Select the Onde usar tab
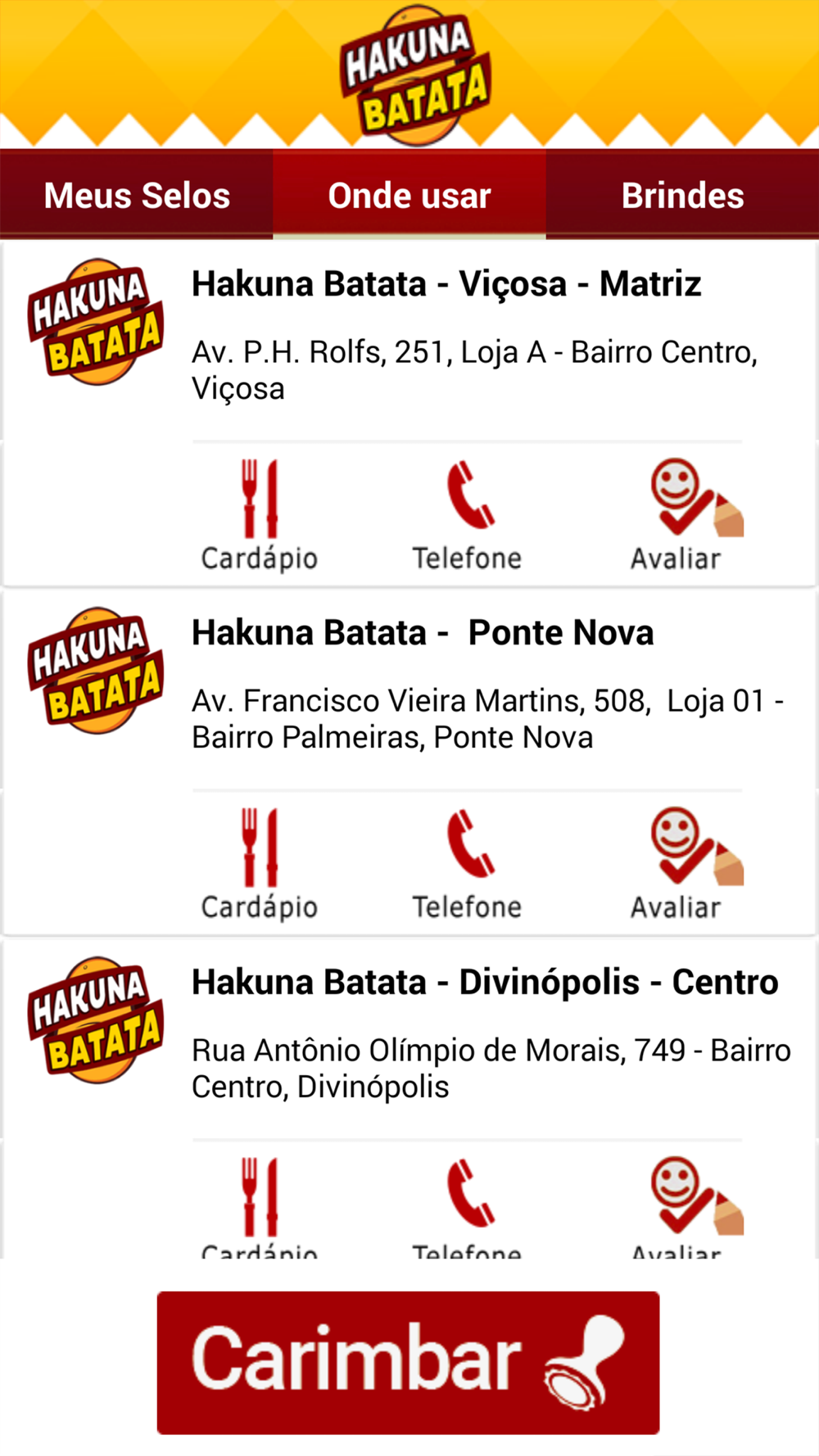This screenshot has height=1456, width=819. coord(409,195)
